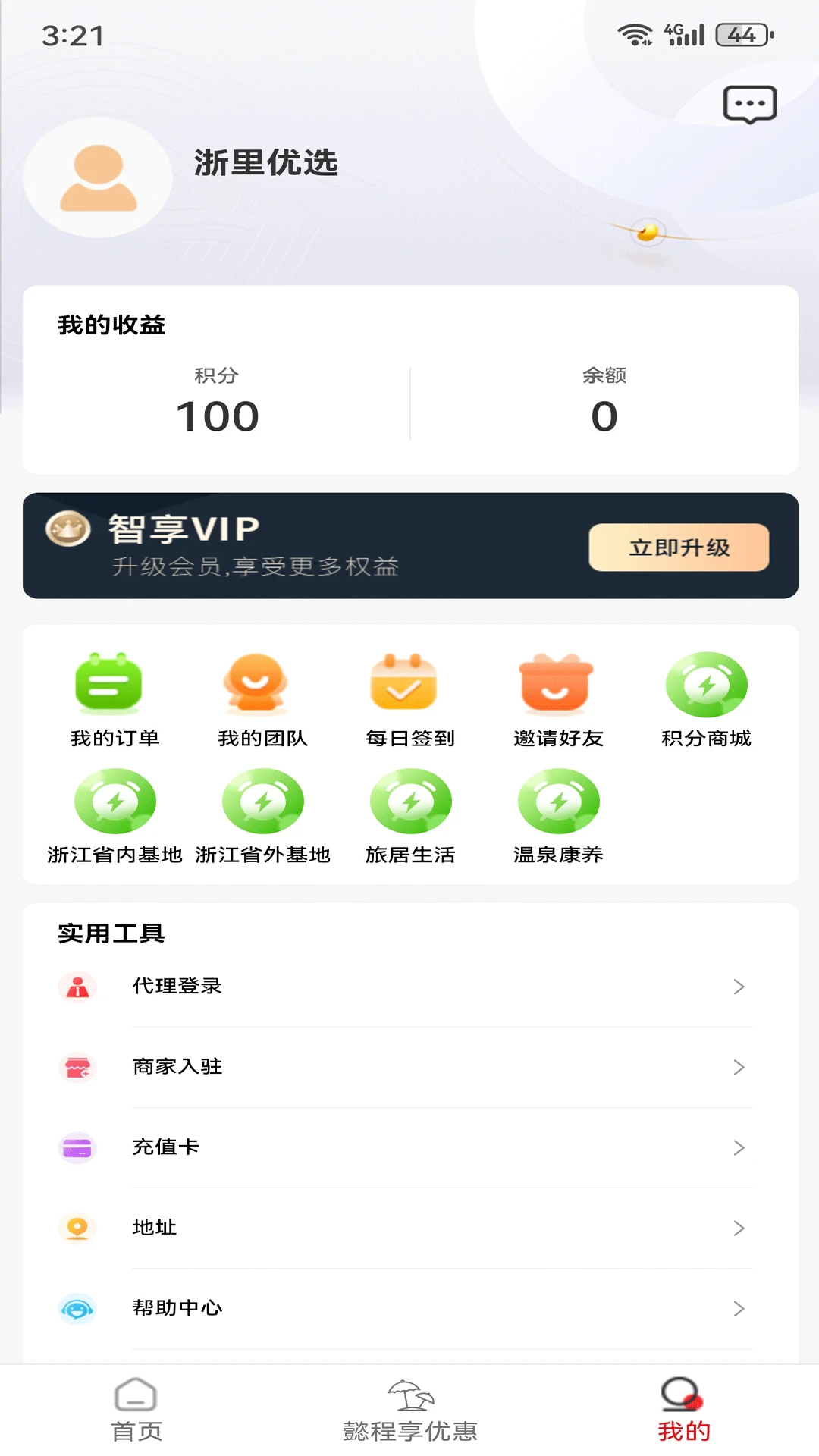Open 每日签到 daily check-in
This screenshot has height=1456, width=819.
click(409, 699)
